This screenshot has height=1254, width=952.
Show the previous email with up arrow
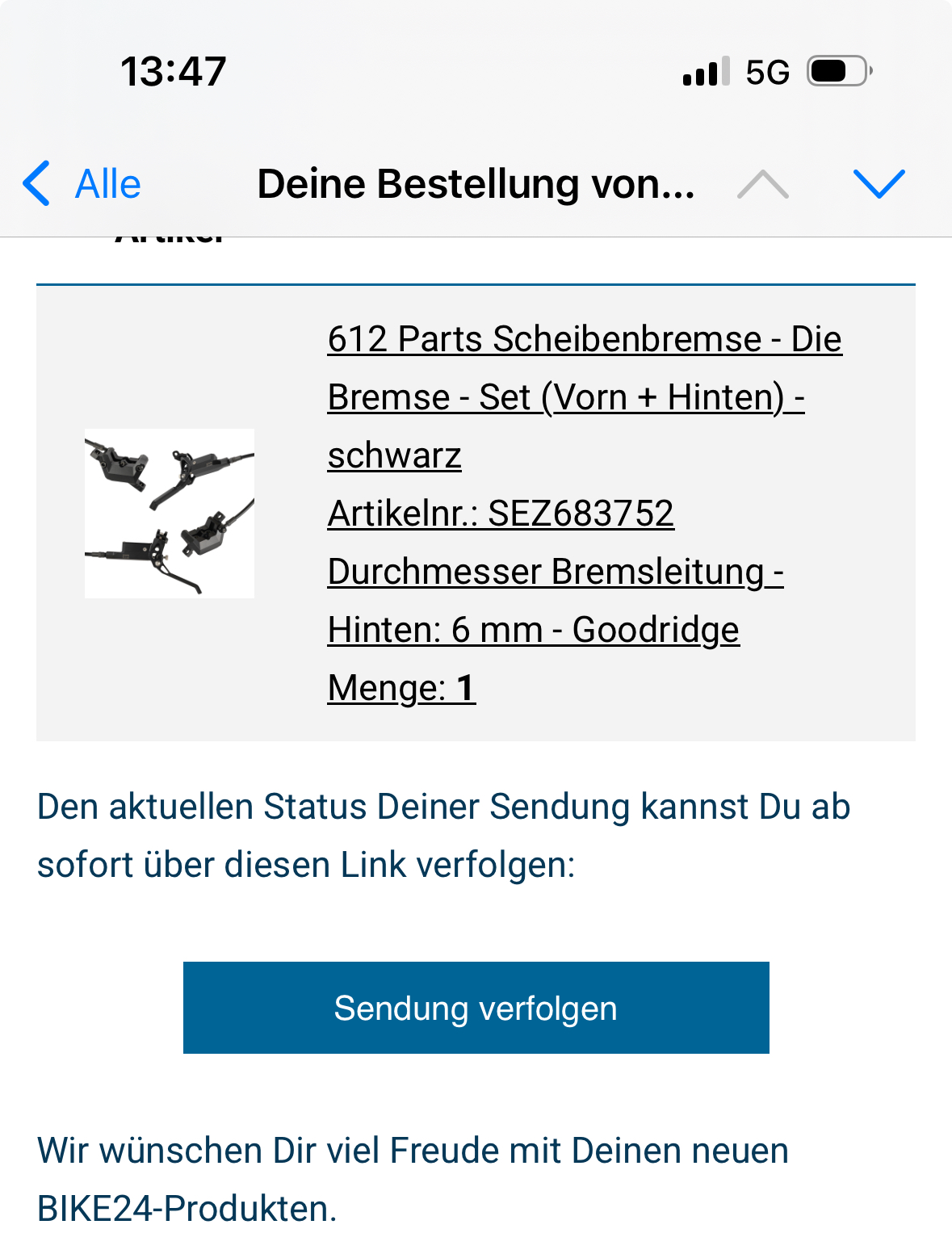[762, 184]
